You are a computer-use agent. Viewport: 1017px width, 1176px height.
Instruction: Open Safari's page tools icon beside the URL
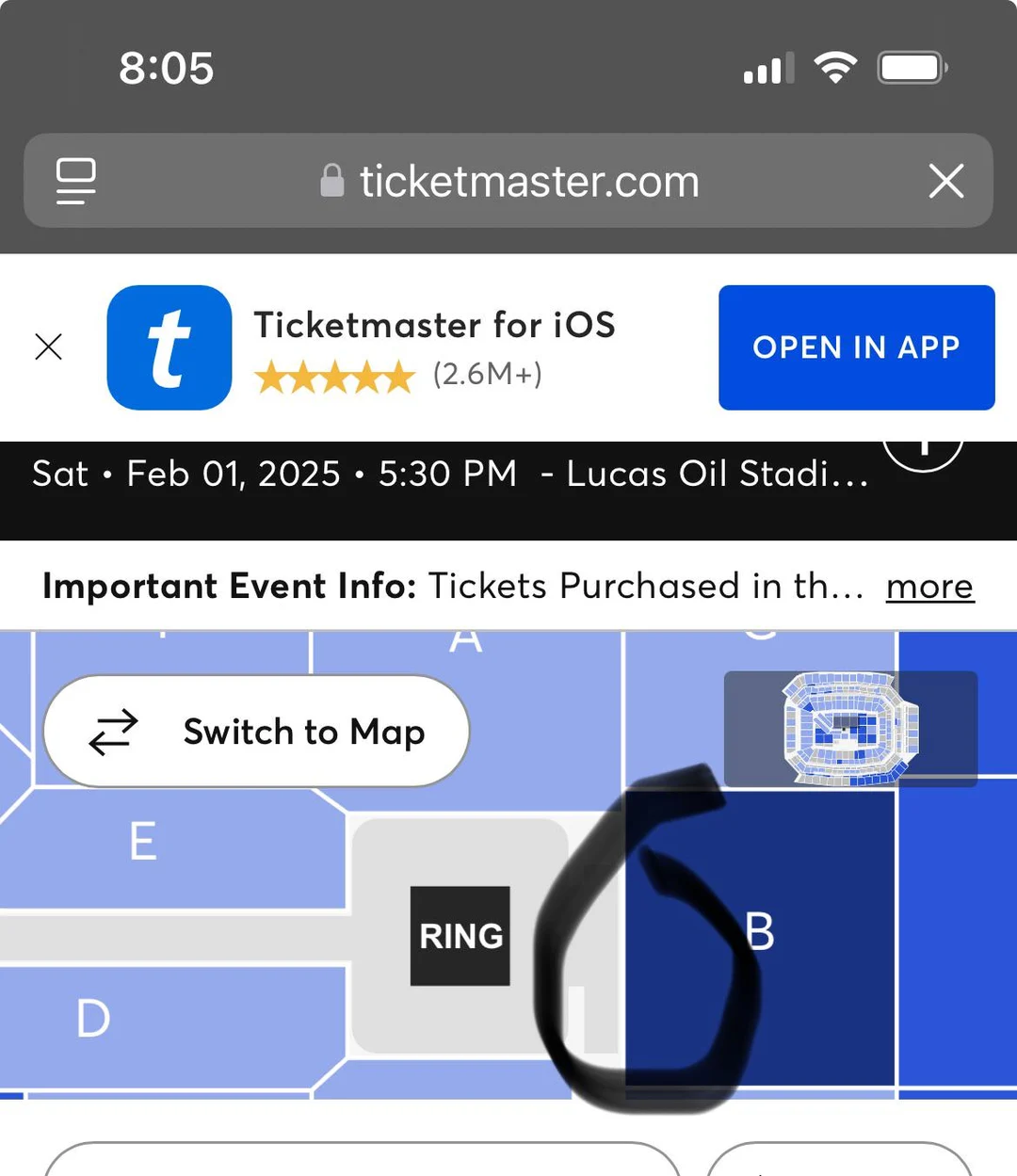pos(75,181)
